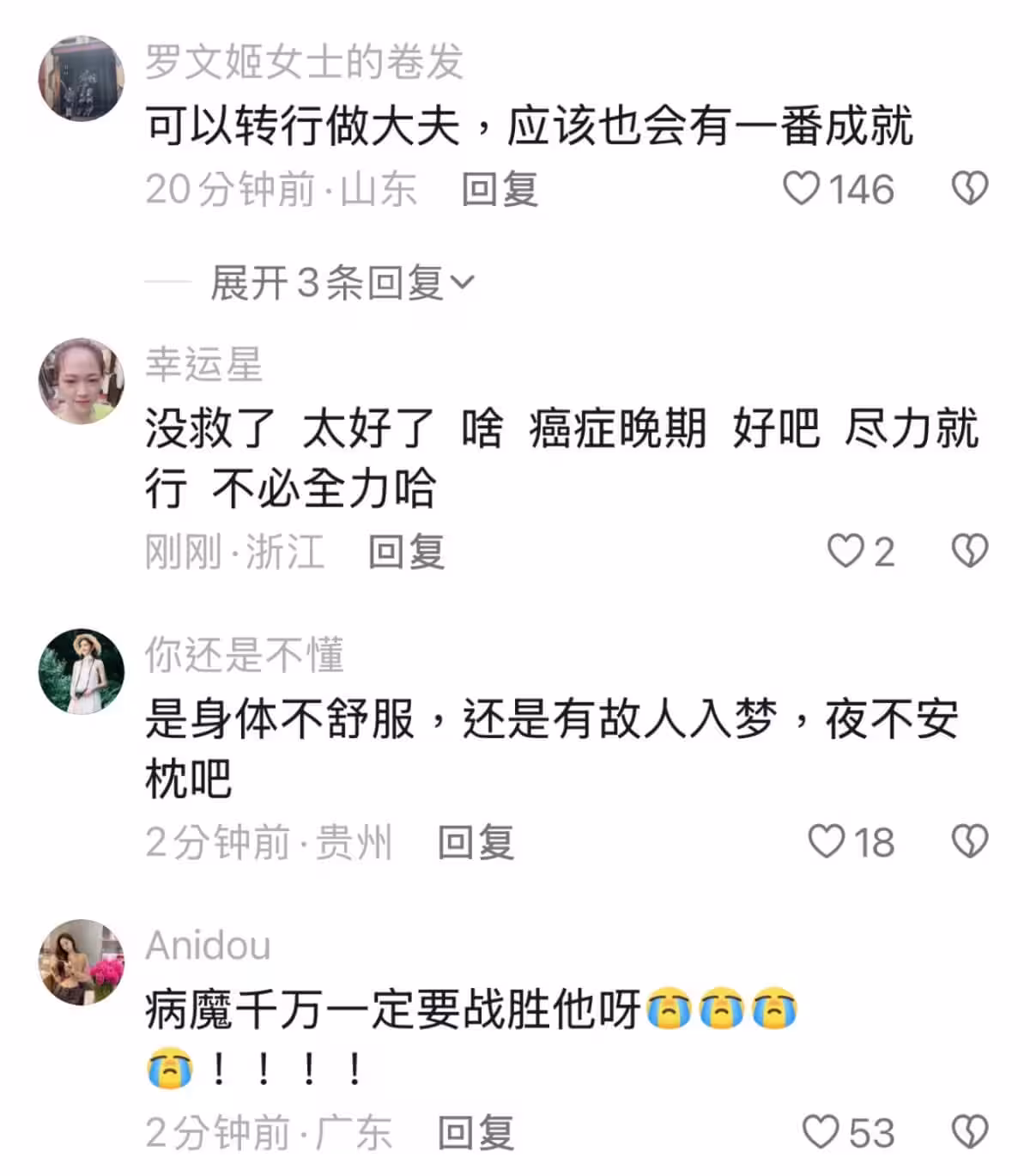
Task: Like 你还是不懂's comment
Action: click(827, 841)
